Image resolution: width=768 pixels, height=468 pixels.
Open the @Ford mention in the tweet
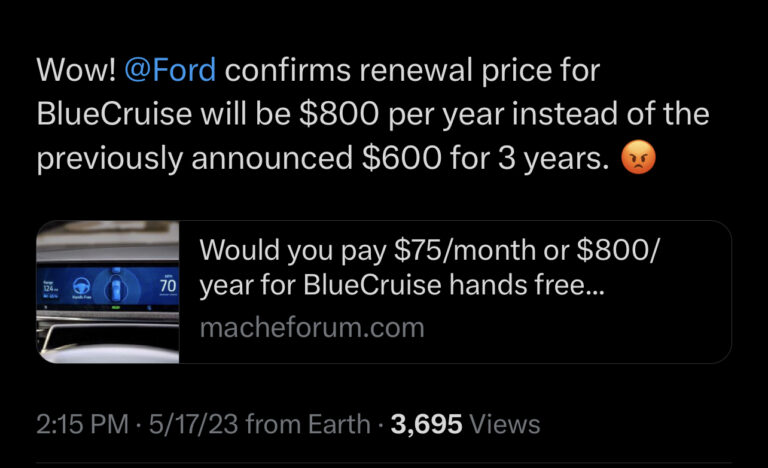click(x=173, y=72)
